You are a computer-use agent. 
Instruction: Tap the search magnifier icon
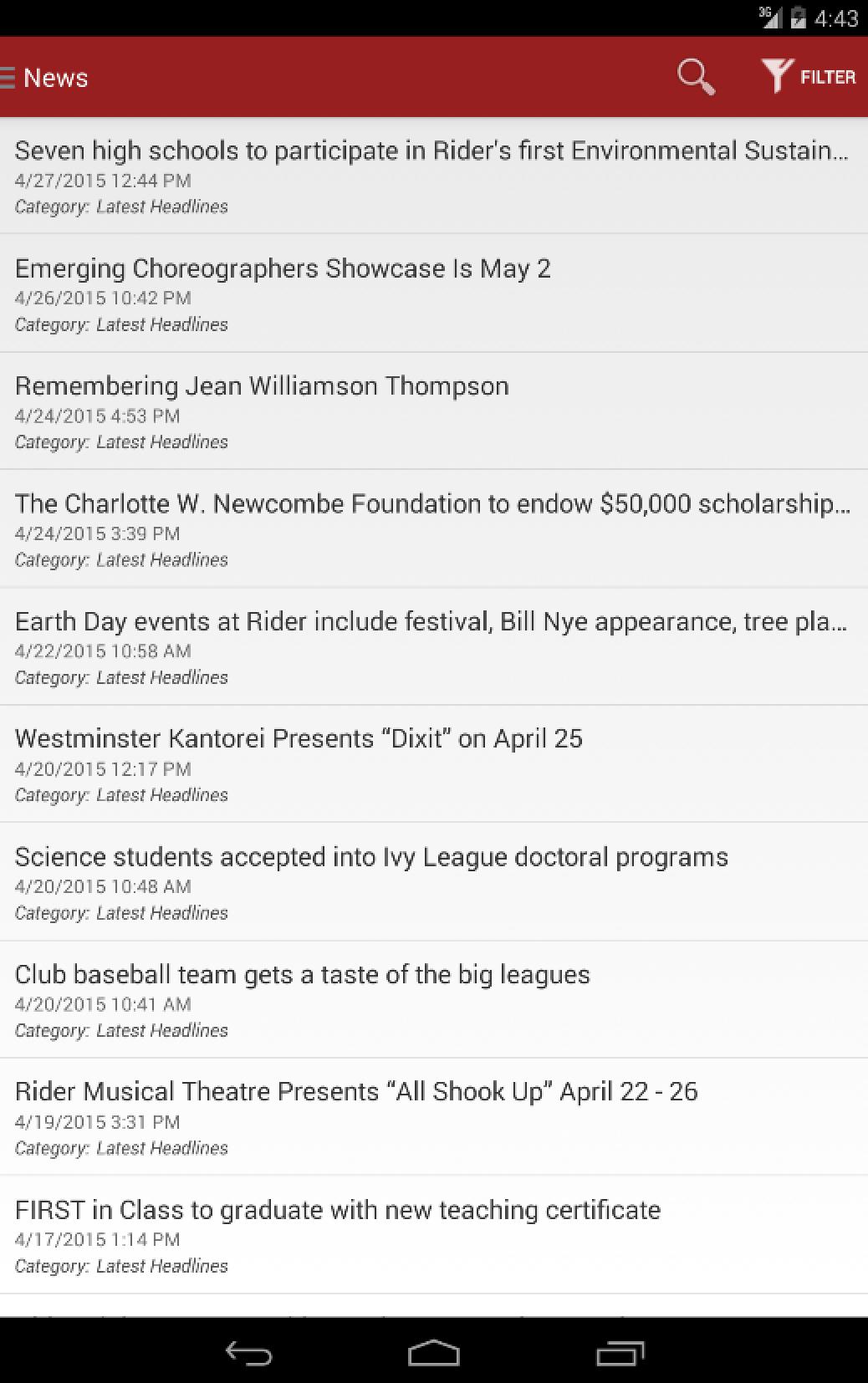(696, 77)
